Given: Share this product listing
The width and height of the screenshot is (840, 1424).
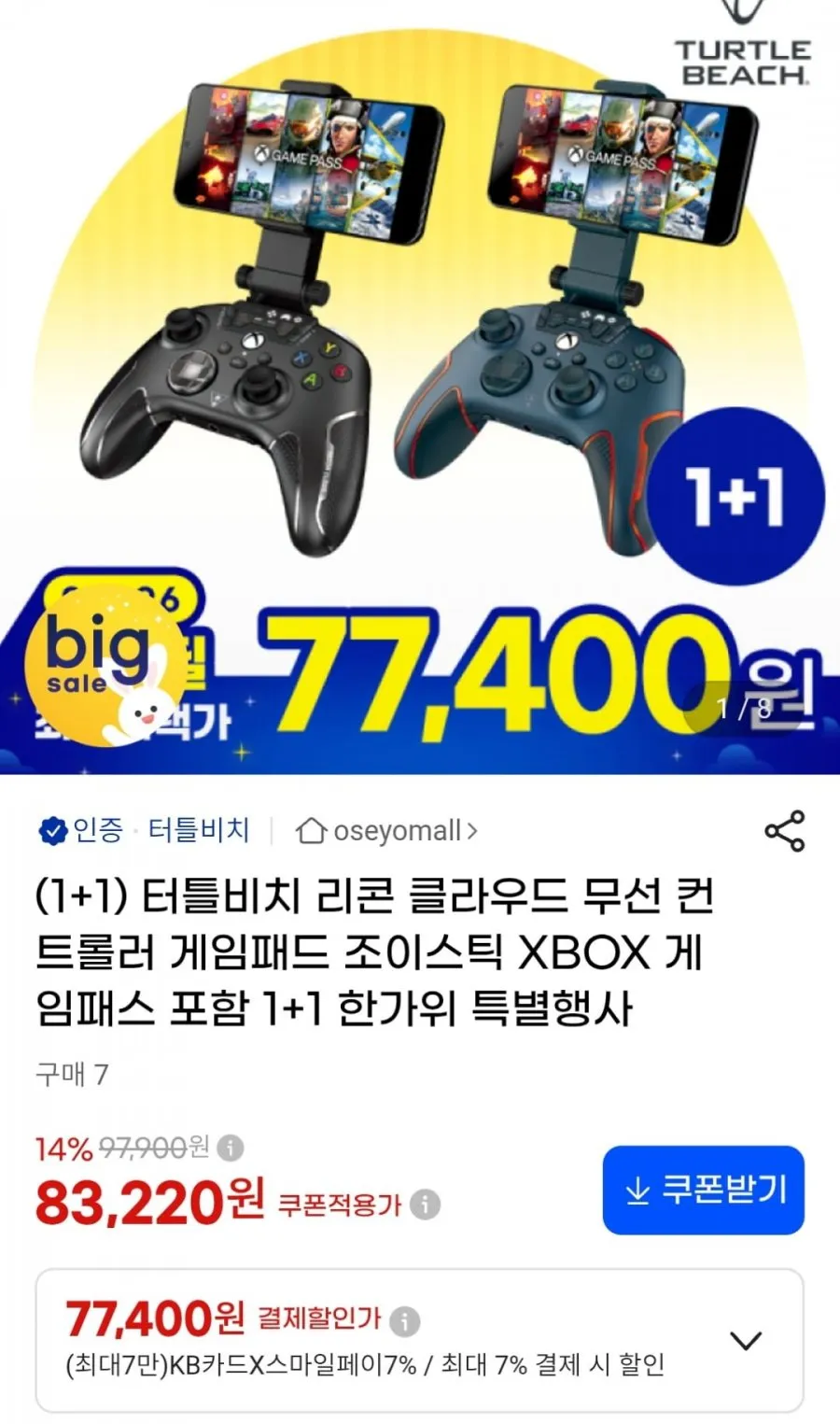Looking at the screenshot, I should tap(784, 831).
